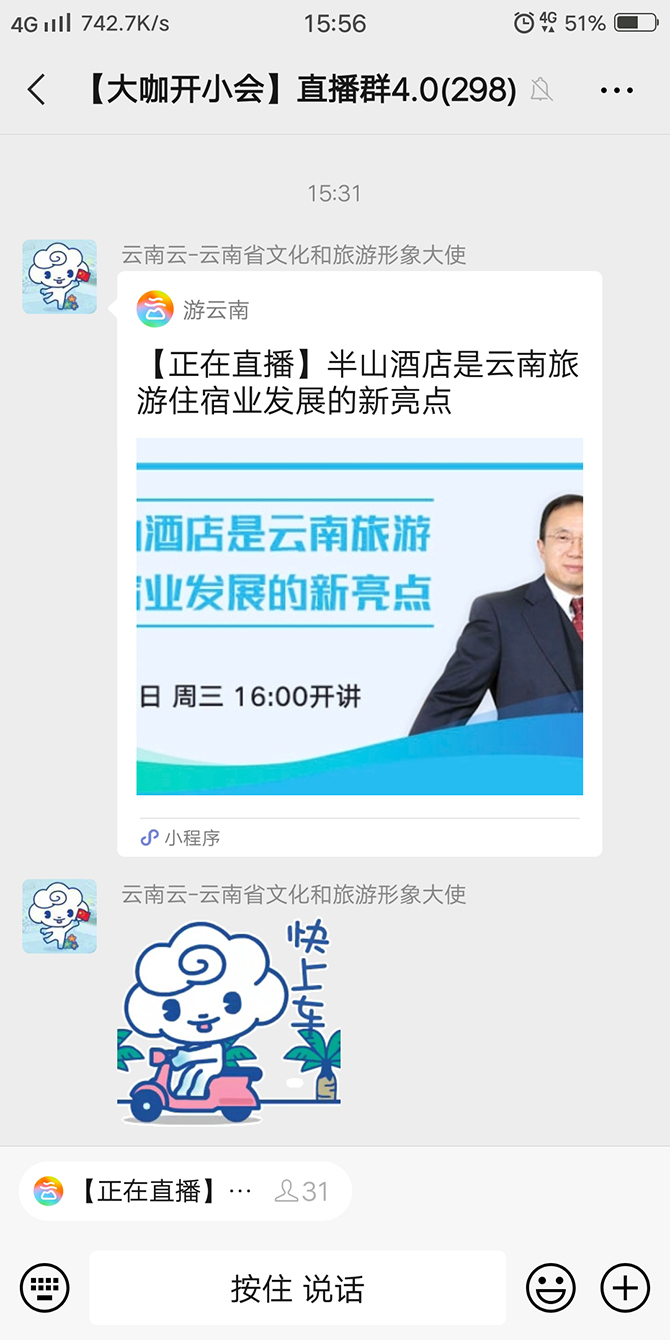Screen dimensions: 670x1340
Task: Open the 快上车 scooter sticker
Action: coord(229,1021)
